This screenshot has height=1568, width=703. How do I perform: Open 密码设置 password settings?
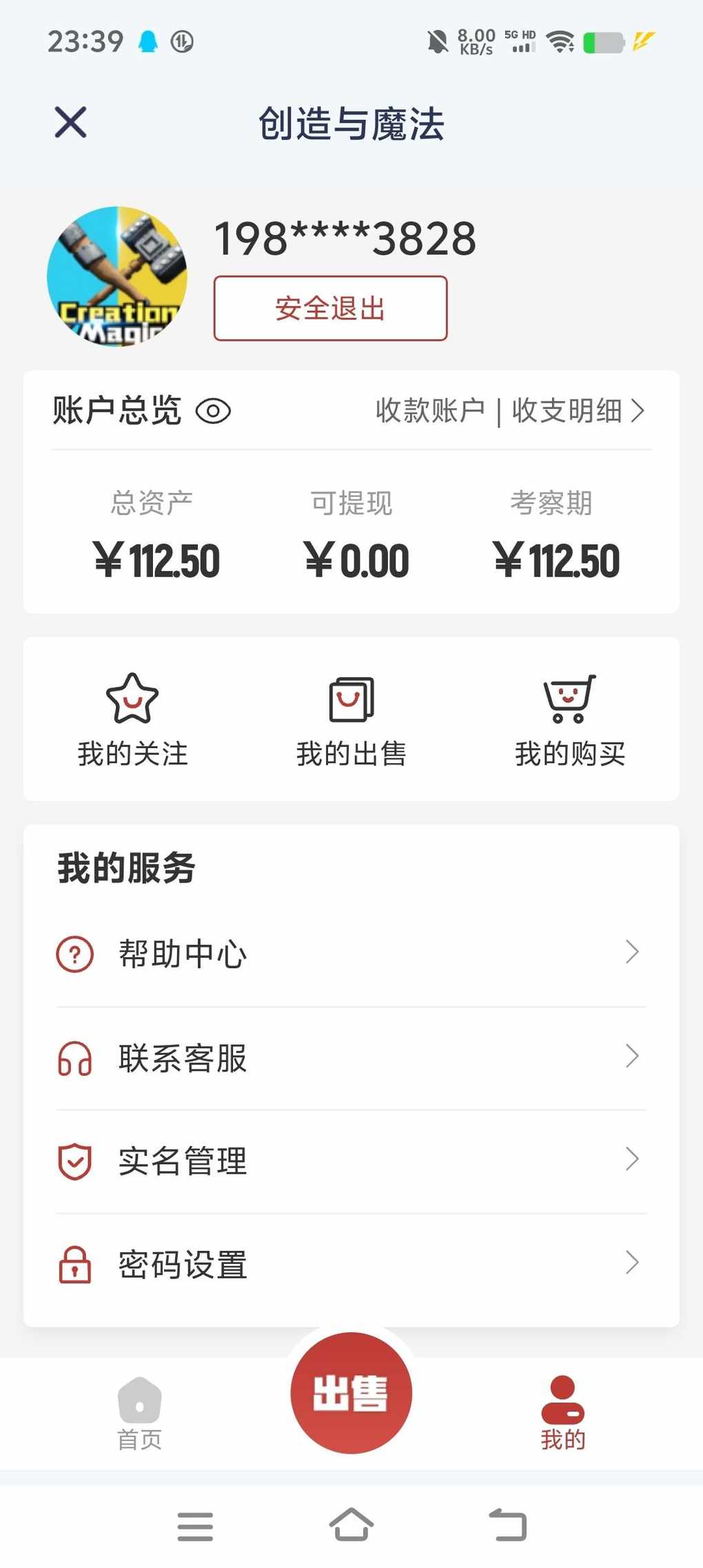tap(350, 1265)
